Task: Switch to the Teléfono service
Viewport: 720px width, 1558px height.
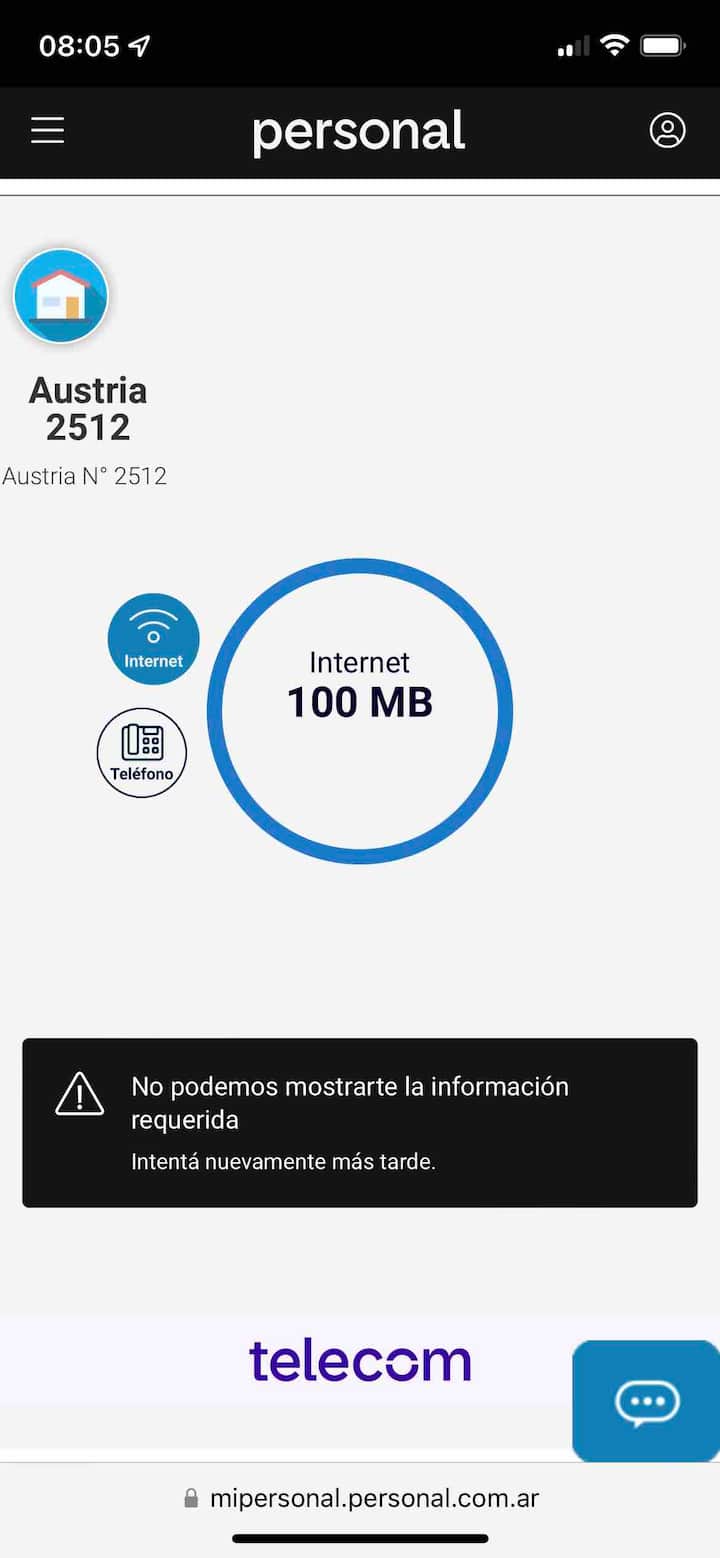Action: click(142, 753)
